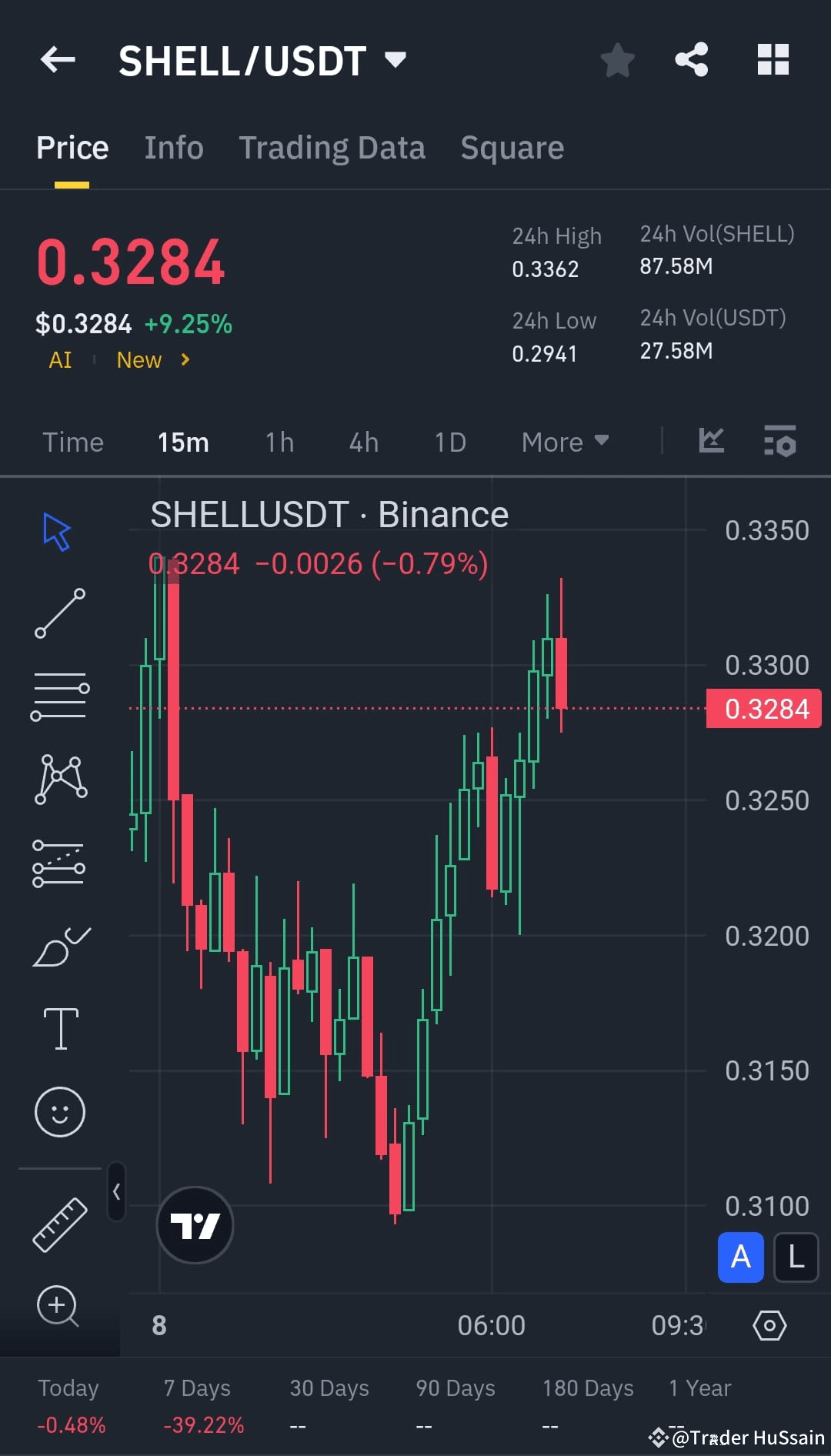
Task: Select the 1D timeframe
Action: pyautogui.click(x=450, y=442)
